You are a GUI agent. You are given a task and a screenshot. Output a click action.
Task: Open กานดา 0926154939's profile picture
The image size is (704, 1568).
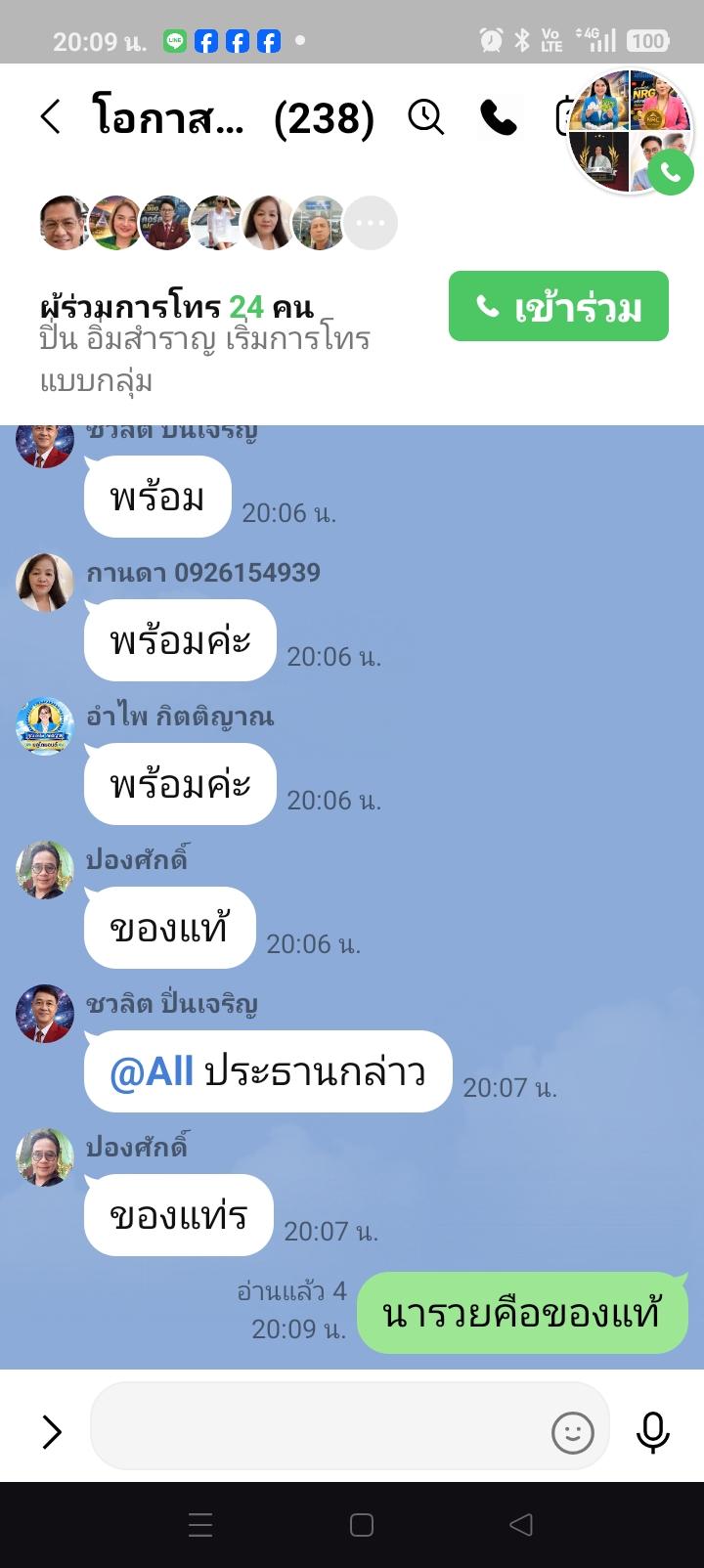tap(45, 583)
